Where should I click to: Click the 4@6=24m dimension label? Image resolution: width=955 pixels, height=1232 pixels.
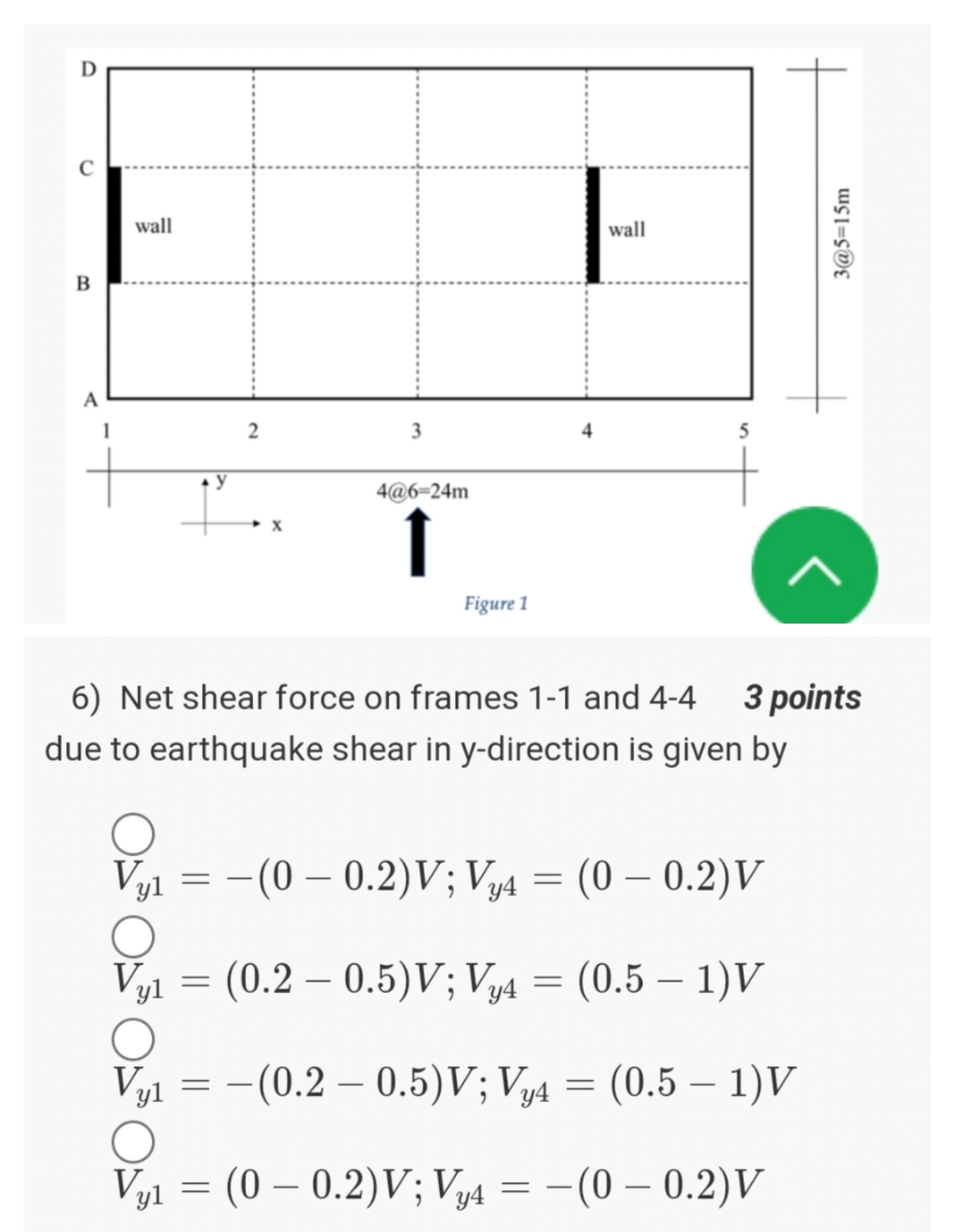click(422, 489)
